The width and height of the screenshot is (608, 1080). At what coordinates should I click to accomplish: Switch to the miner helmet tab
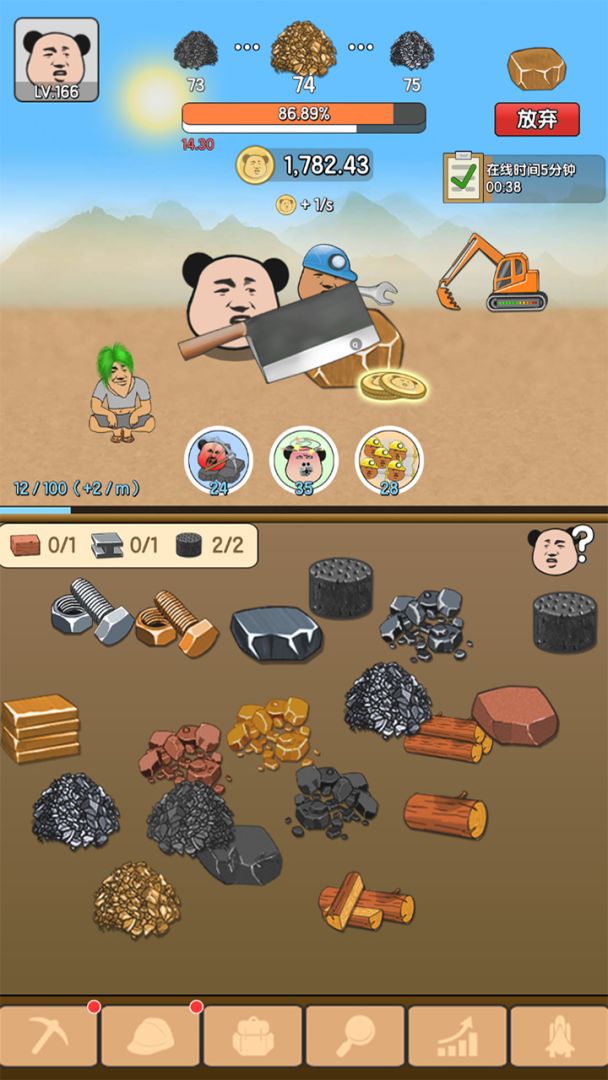pos(151,1035)
